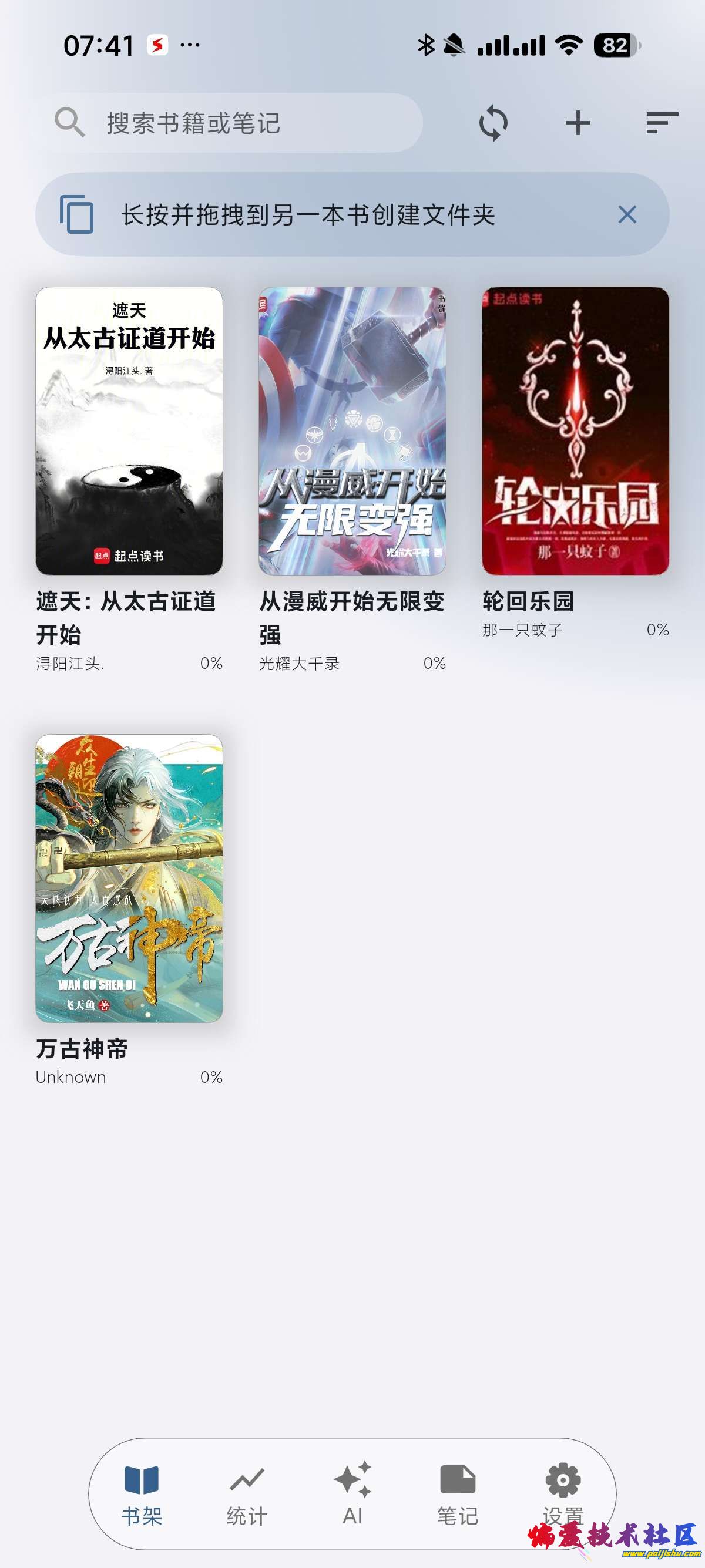Open the 设置 settings tab
The width and height of the screenshot is (705, 1568).
(x=563, y=1494)
